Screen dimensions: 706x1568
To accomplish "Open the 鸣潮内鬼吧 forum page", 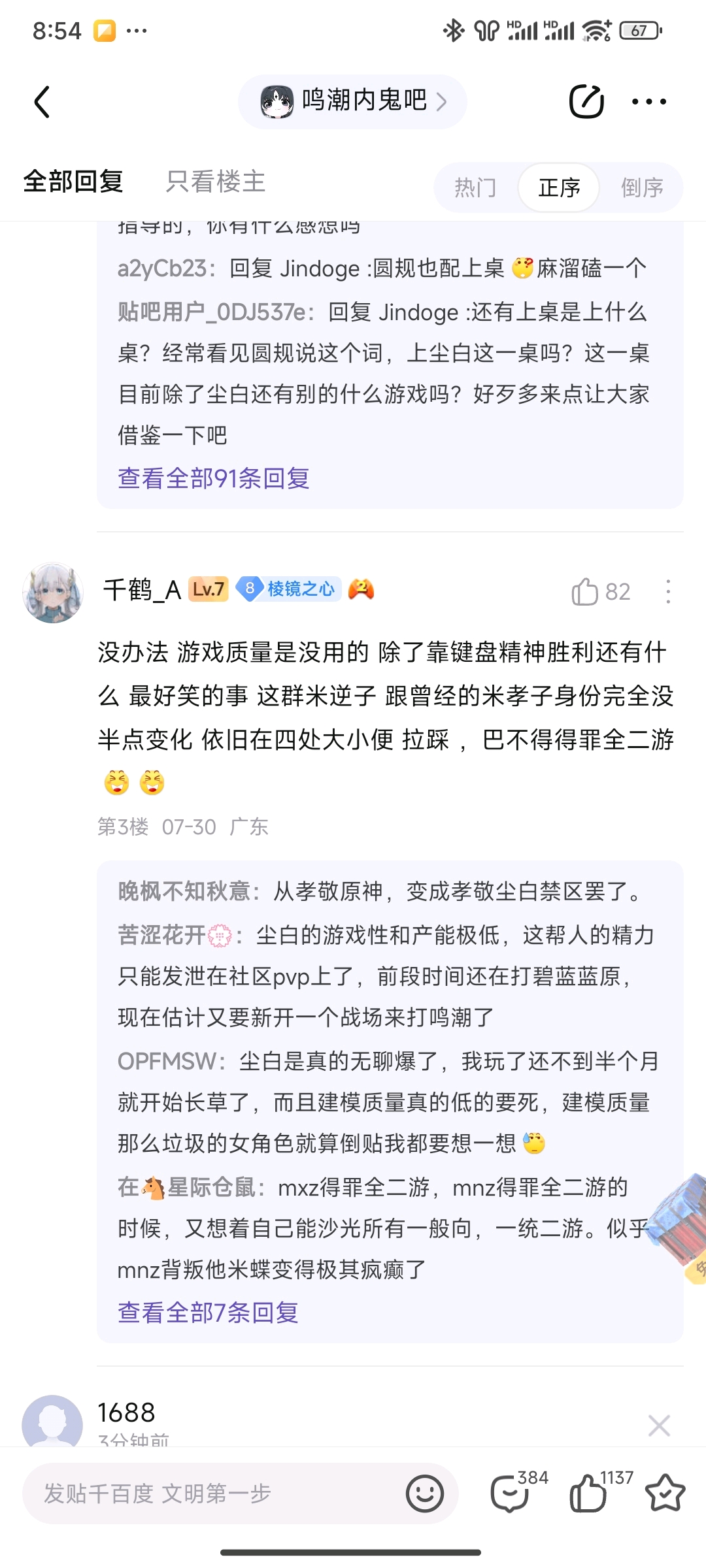I will click(353, 102).
